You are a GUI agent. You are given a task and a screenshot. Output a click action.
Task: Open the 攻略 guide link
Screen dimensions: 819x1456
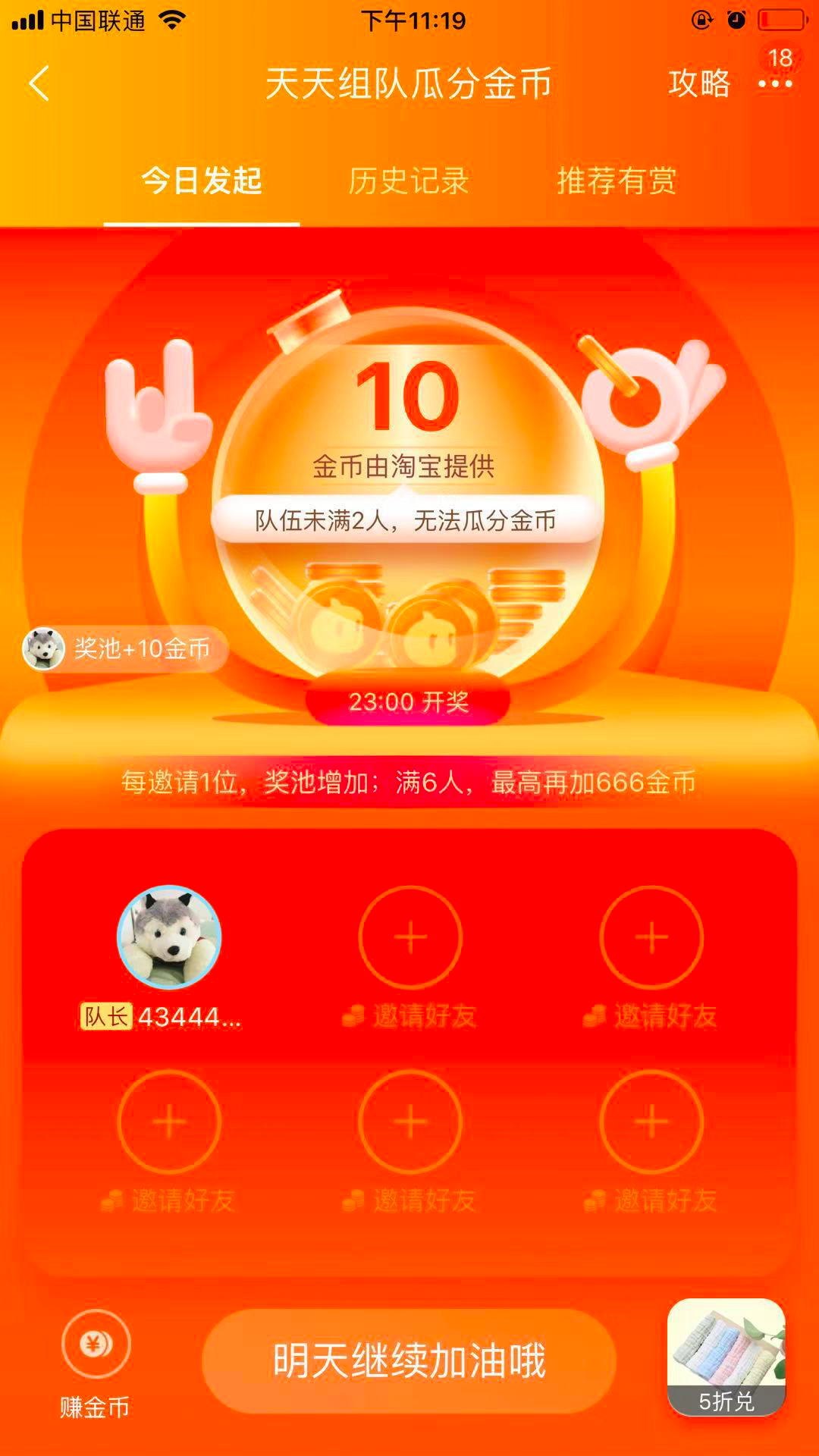[x=699, y=85]
